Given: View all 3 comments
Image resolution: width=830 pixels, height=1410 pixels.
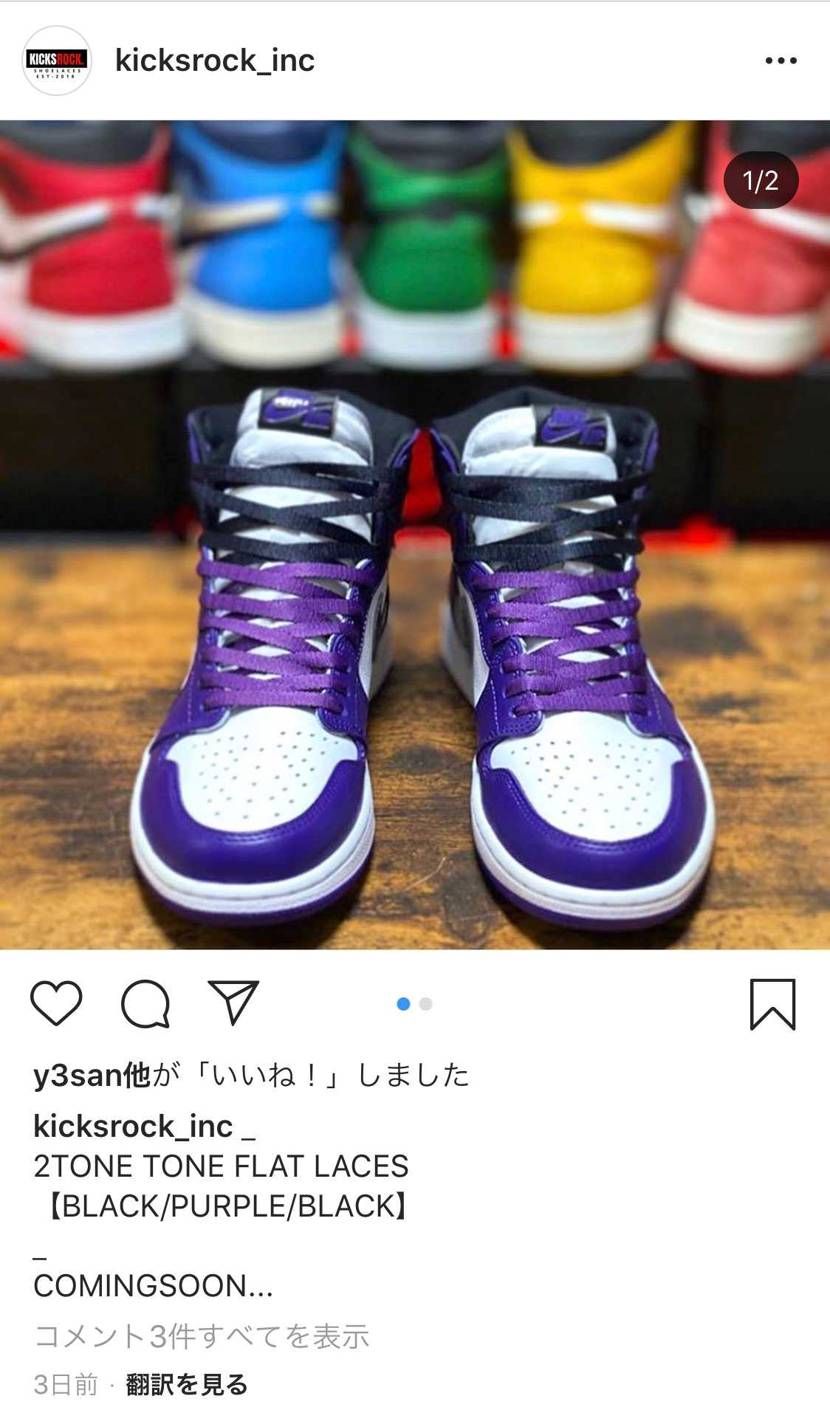Looking at the screenshot, I should click(202, 1336).
